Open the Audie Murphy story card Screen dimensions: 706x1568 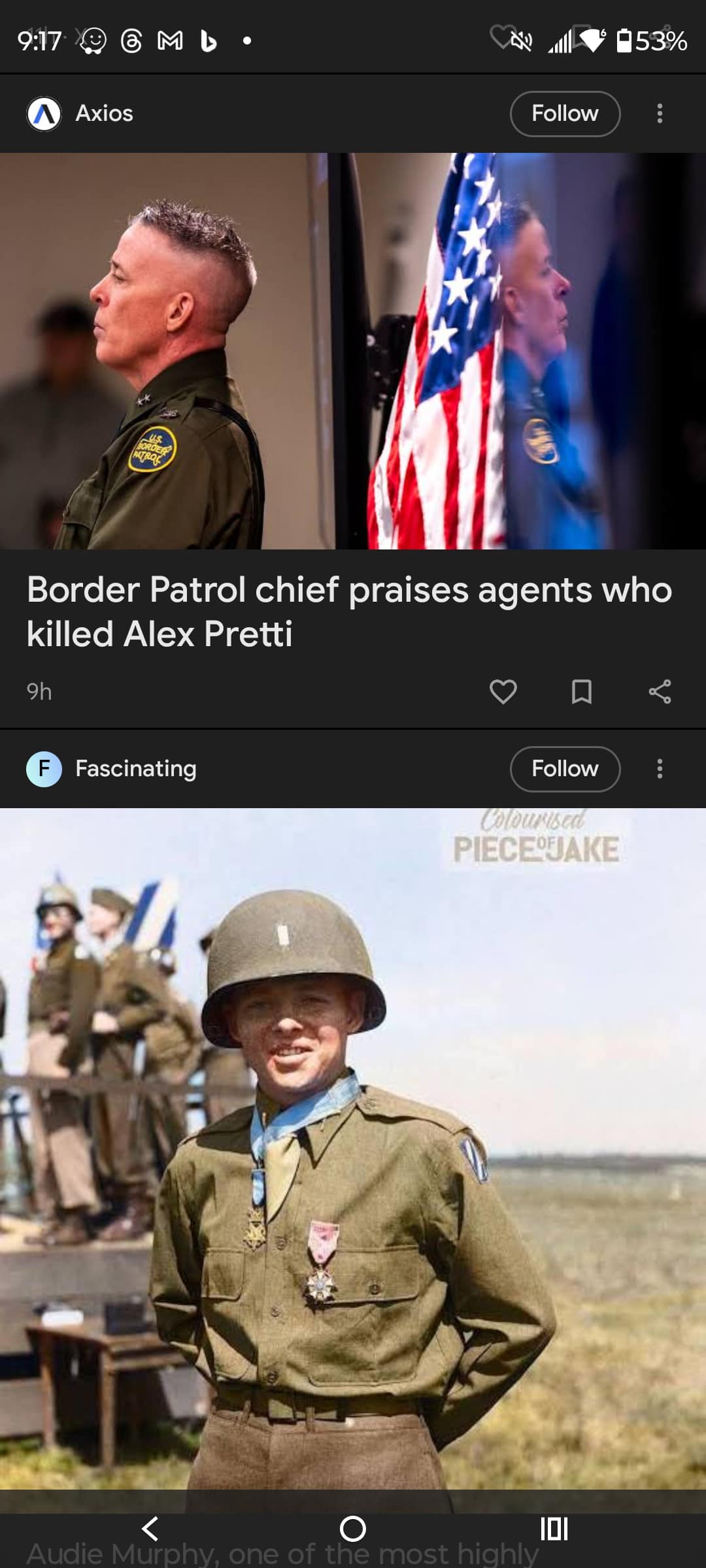[353, 1150]
